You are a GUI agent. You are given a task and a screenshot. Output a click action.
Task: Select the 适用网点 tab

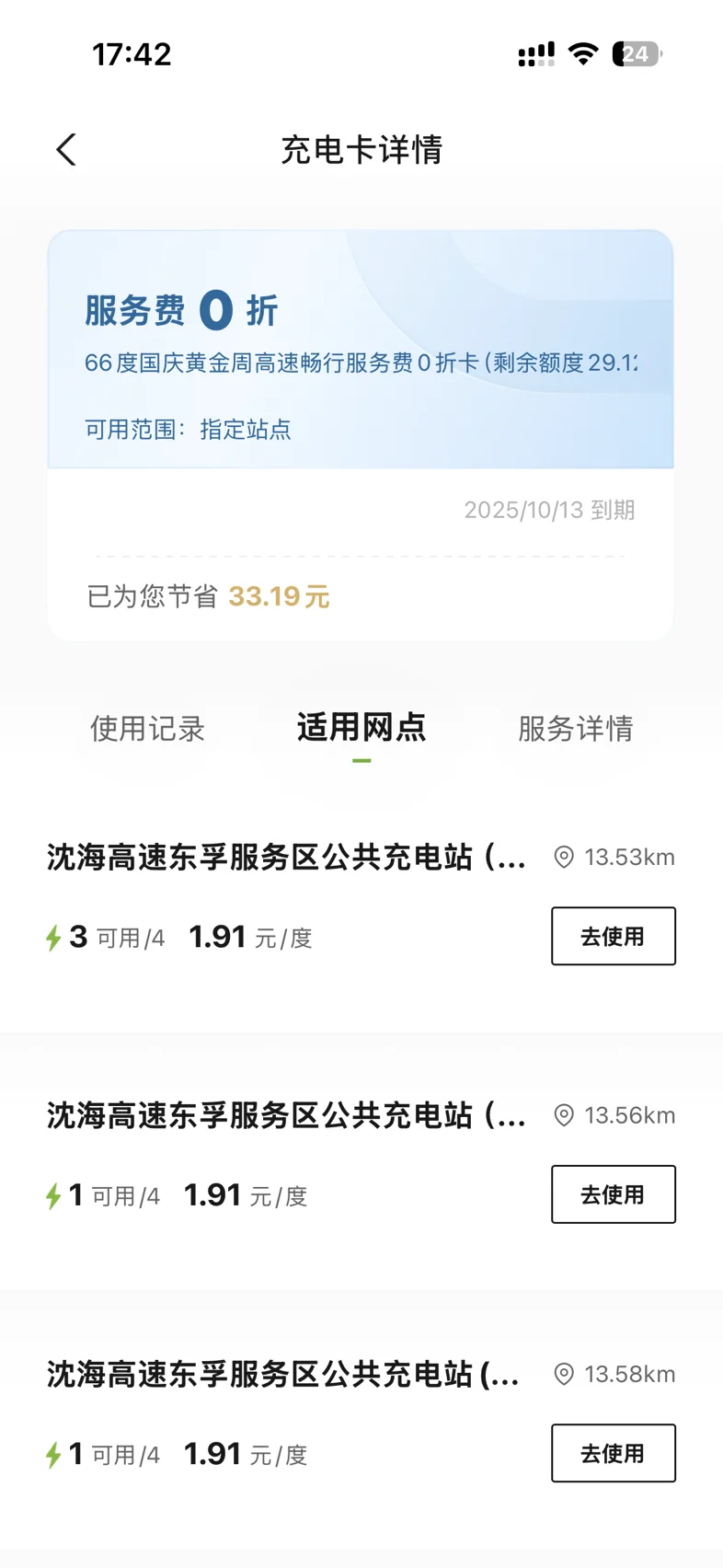361,728
